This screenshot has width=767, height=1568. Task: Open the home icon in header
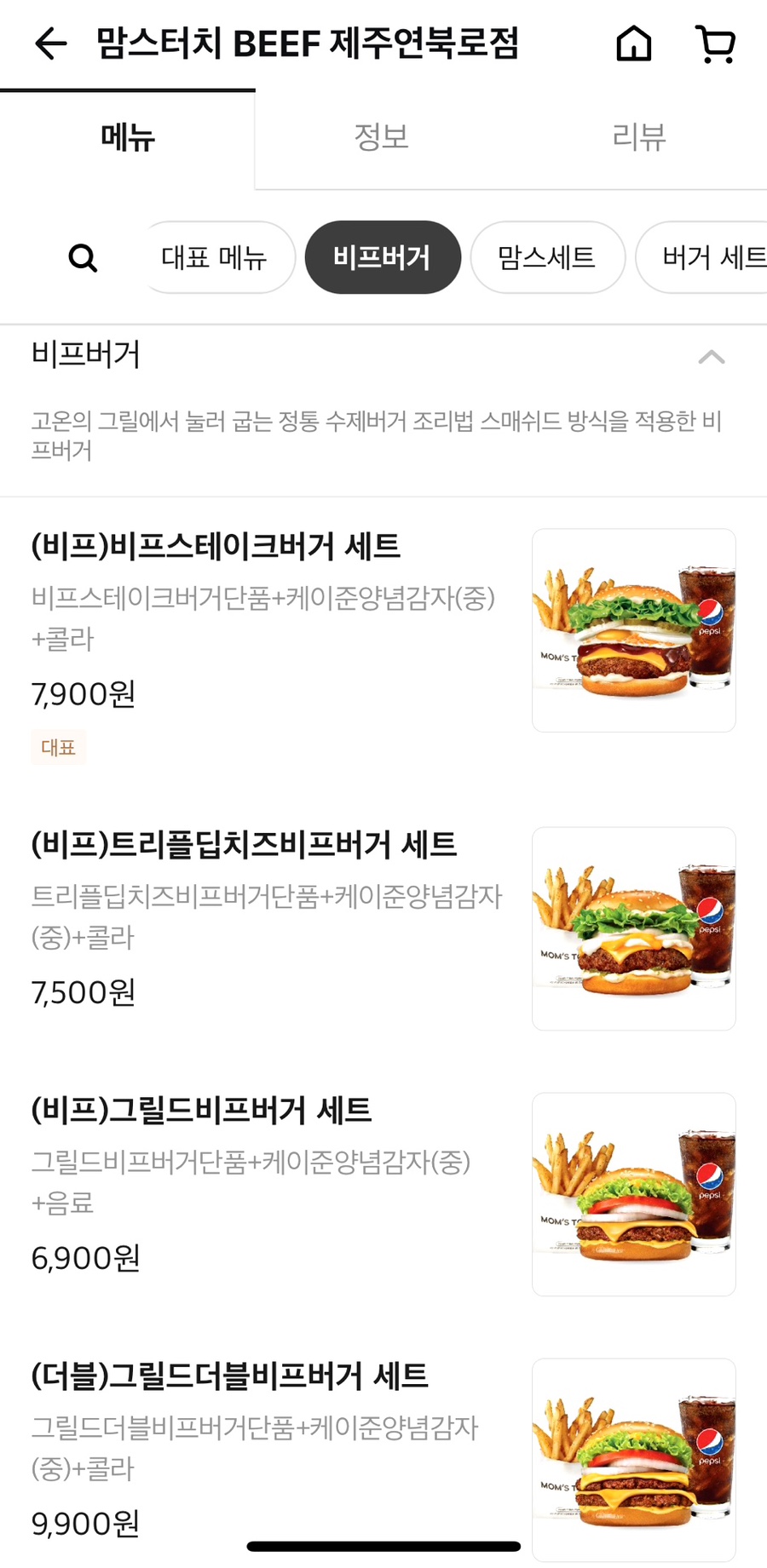click(x=633, y=43)
